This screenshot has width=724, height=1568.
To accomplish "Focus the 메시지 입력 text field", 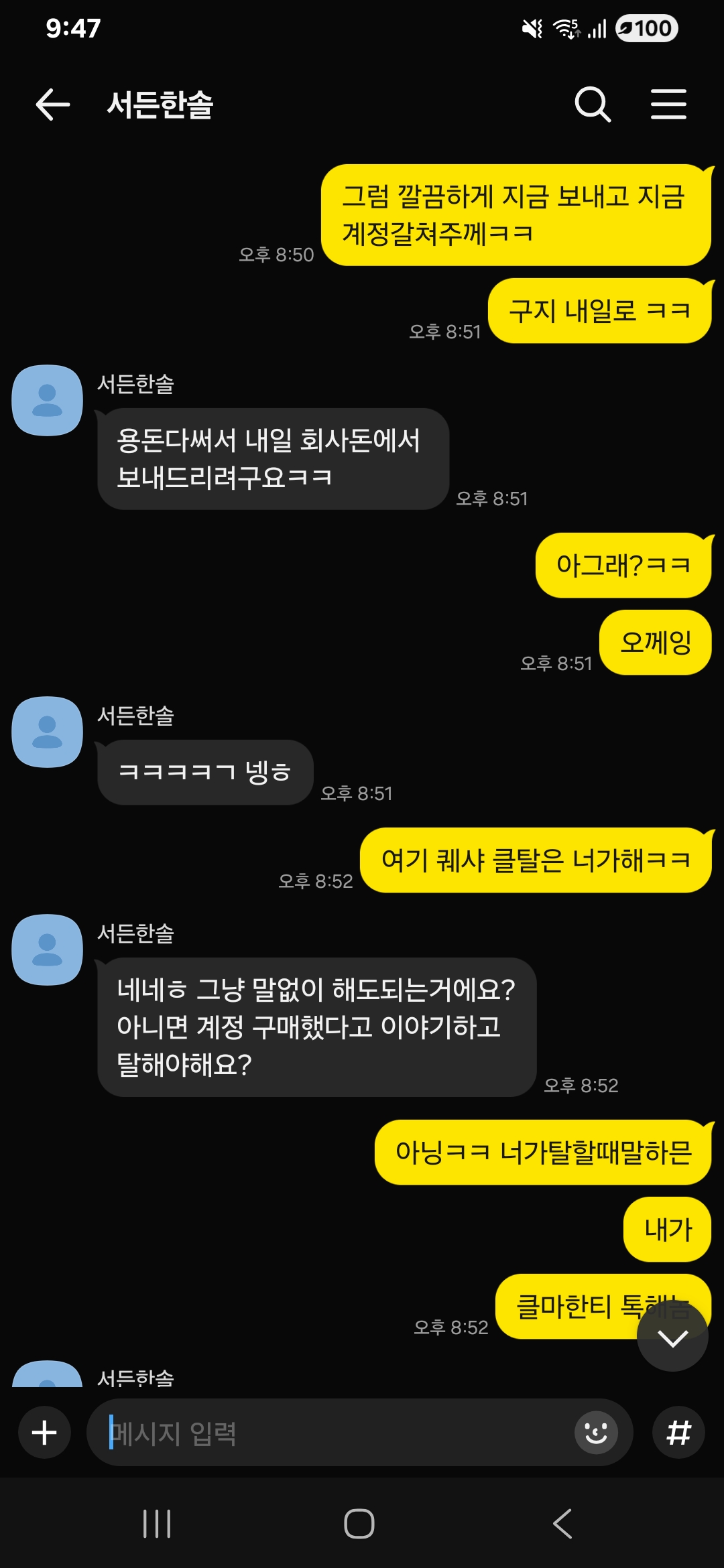I will point(335,1433).
